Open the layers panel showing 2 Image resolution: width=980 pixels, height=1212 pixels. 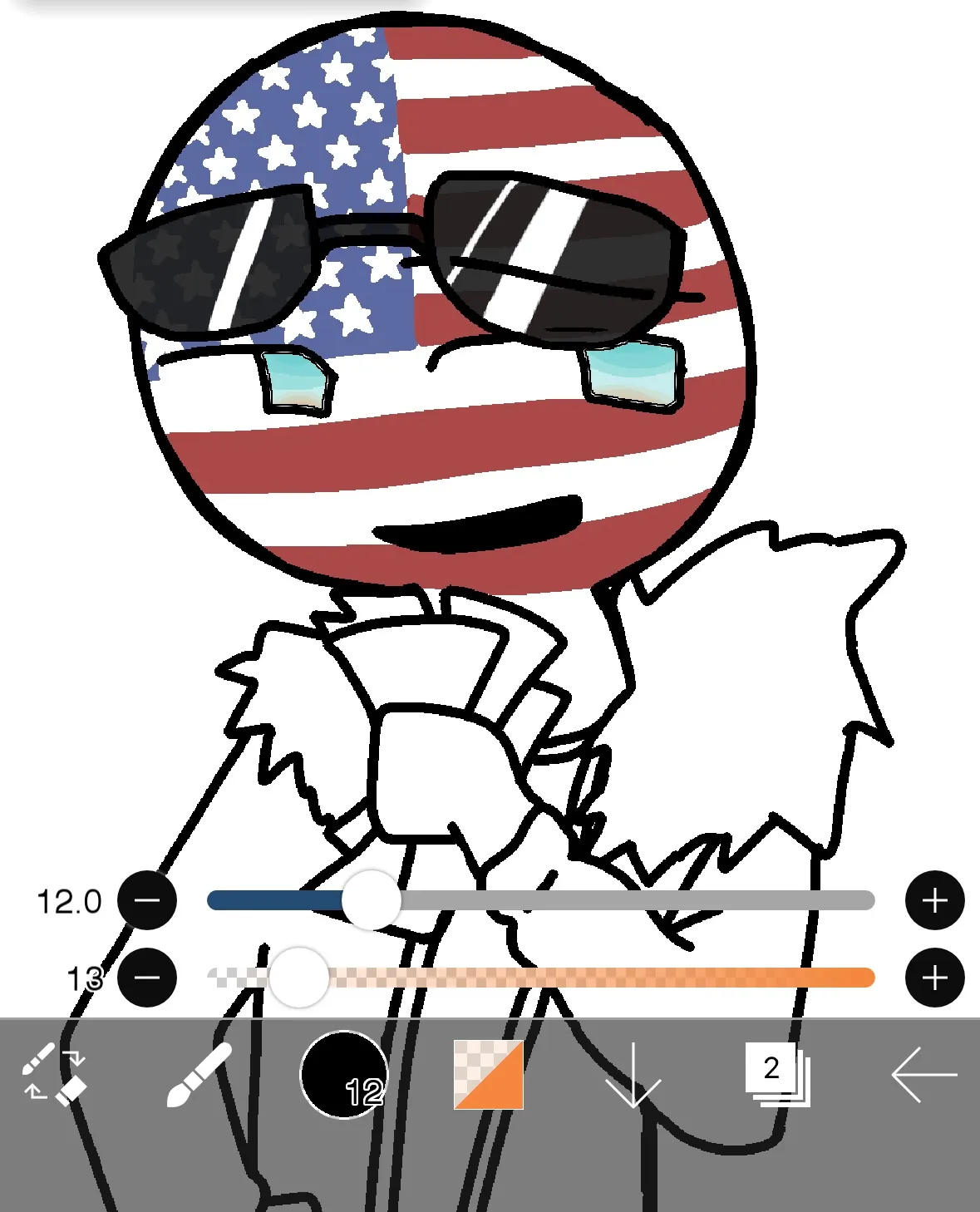point(777,1074)
